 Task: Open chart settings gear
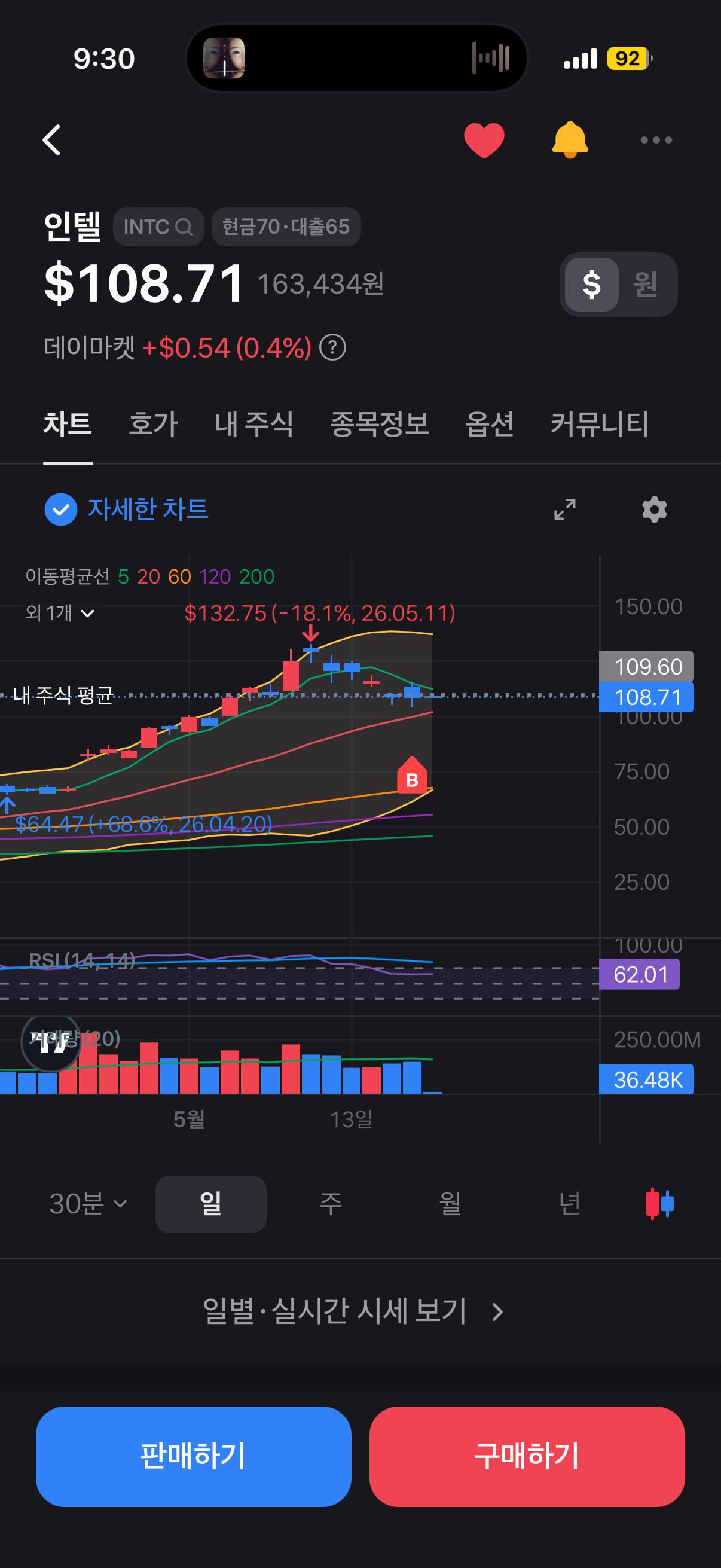click(655, 510)
